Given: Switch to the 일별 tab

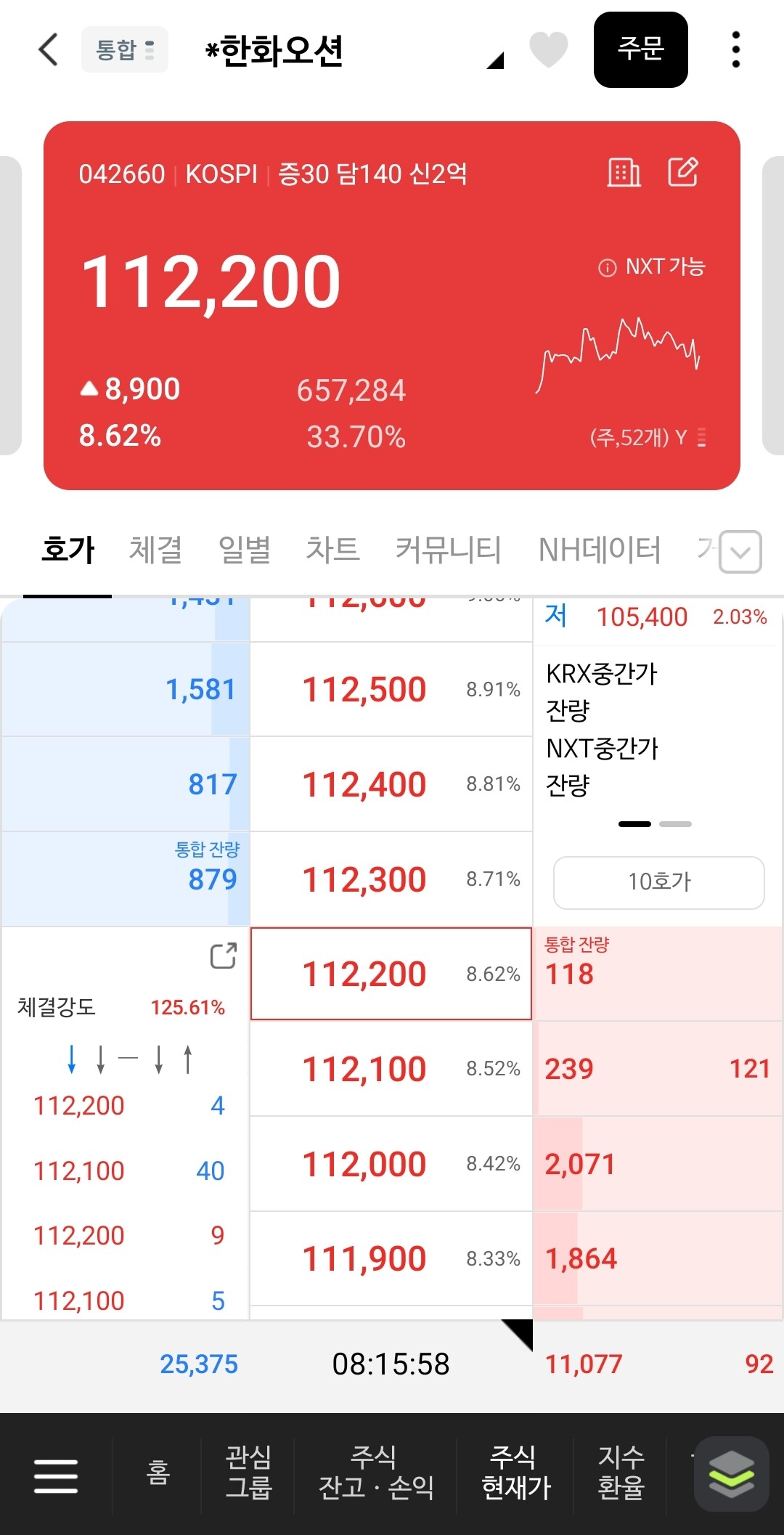Looking at the screenshot, I should point(245,550).
